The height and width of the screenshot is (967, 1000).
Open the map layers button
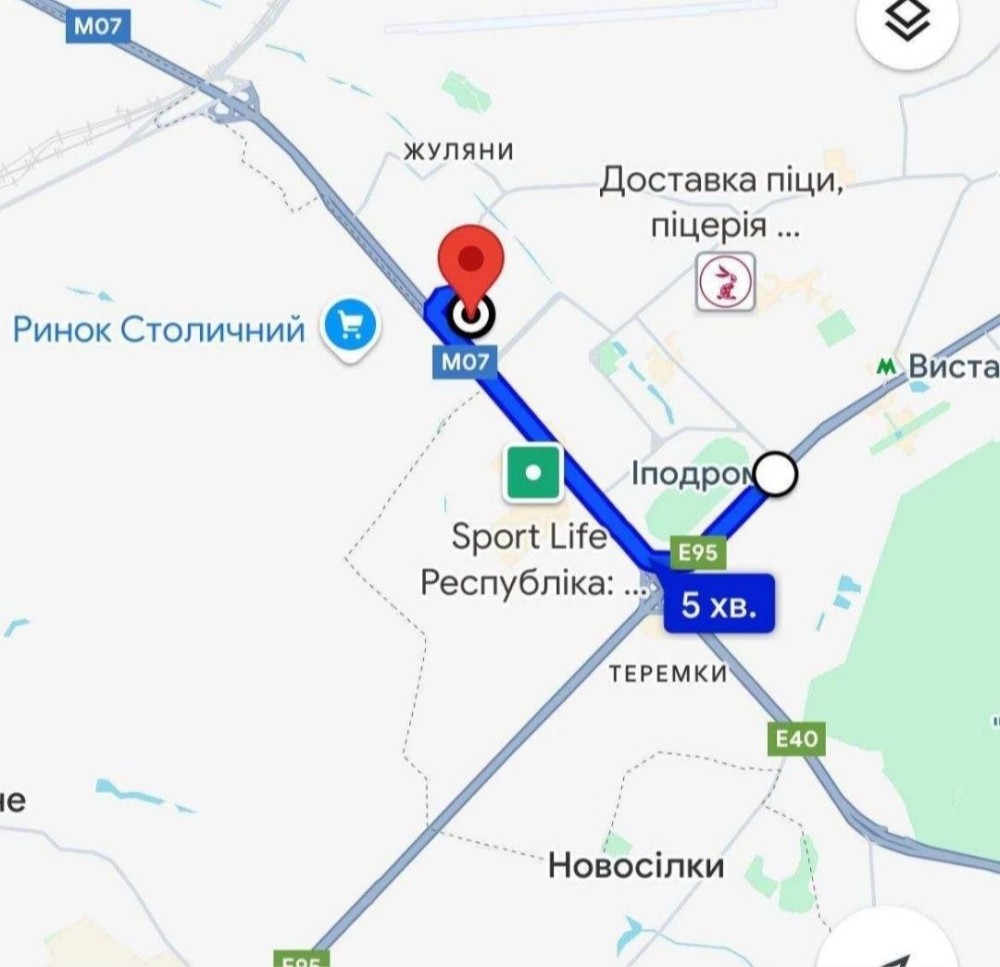(907, 24)
